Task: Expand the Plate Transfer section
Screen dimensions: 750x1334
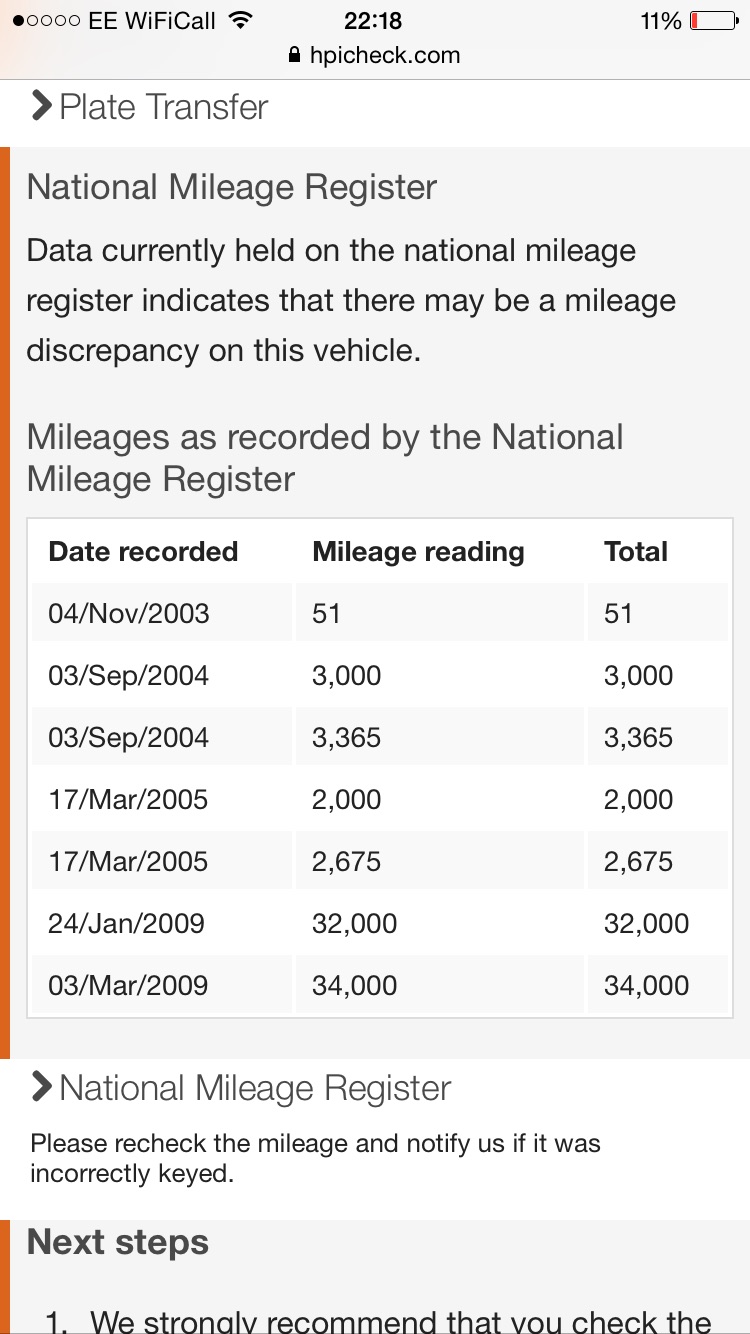Action: 150,106
